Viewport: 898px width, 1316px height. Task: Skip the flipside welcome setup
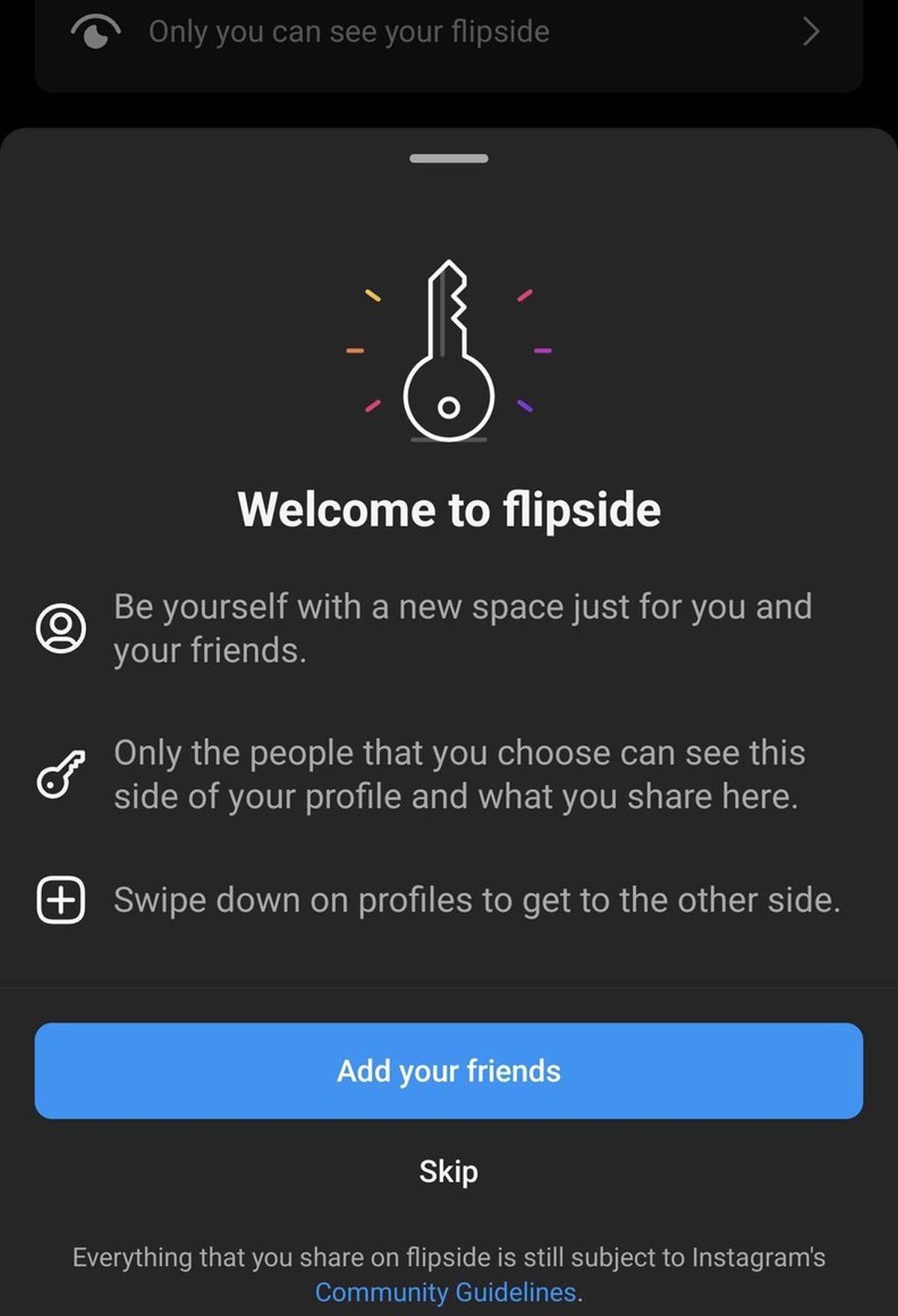(448, 1172)
